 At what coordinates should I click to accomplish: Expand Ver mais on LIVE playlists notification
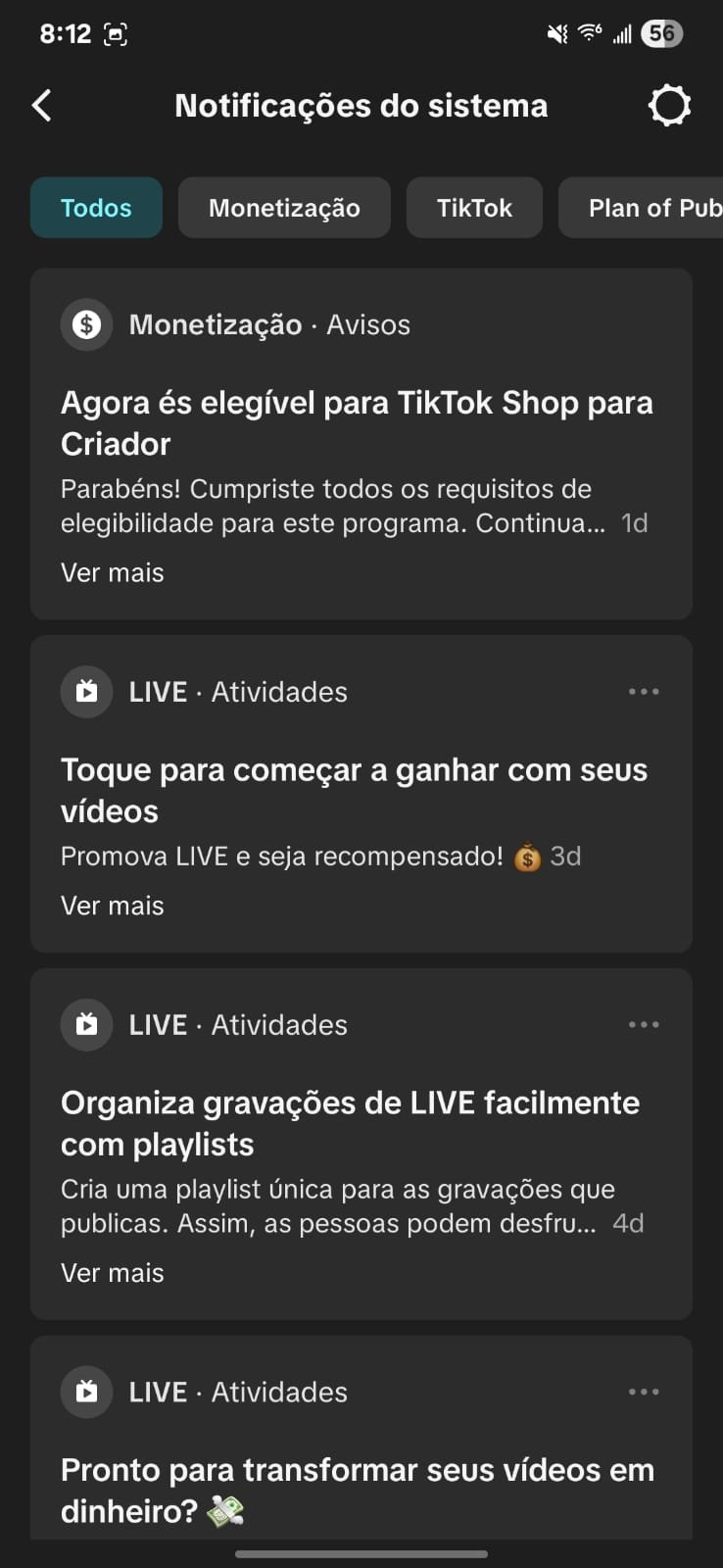tap(113, 1273)
